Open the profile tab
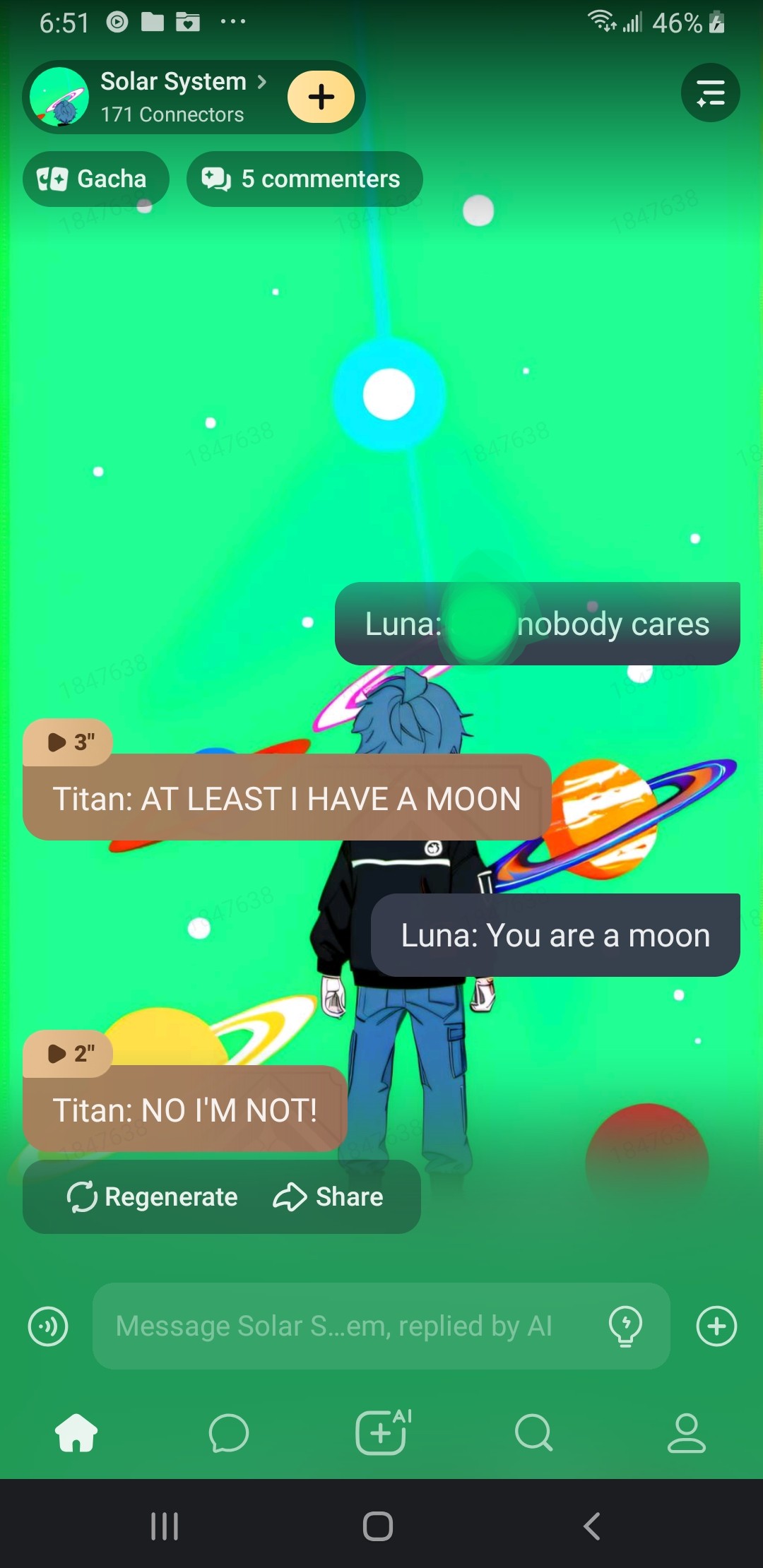 pyautogui.click(x=687, y=1433)
